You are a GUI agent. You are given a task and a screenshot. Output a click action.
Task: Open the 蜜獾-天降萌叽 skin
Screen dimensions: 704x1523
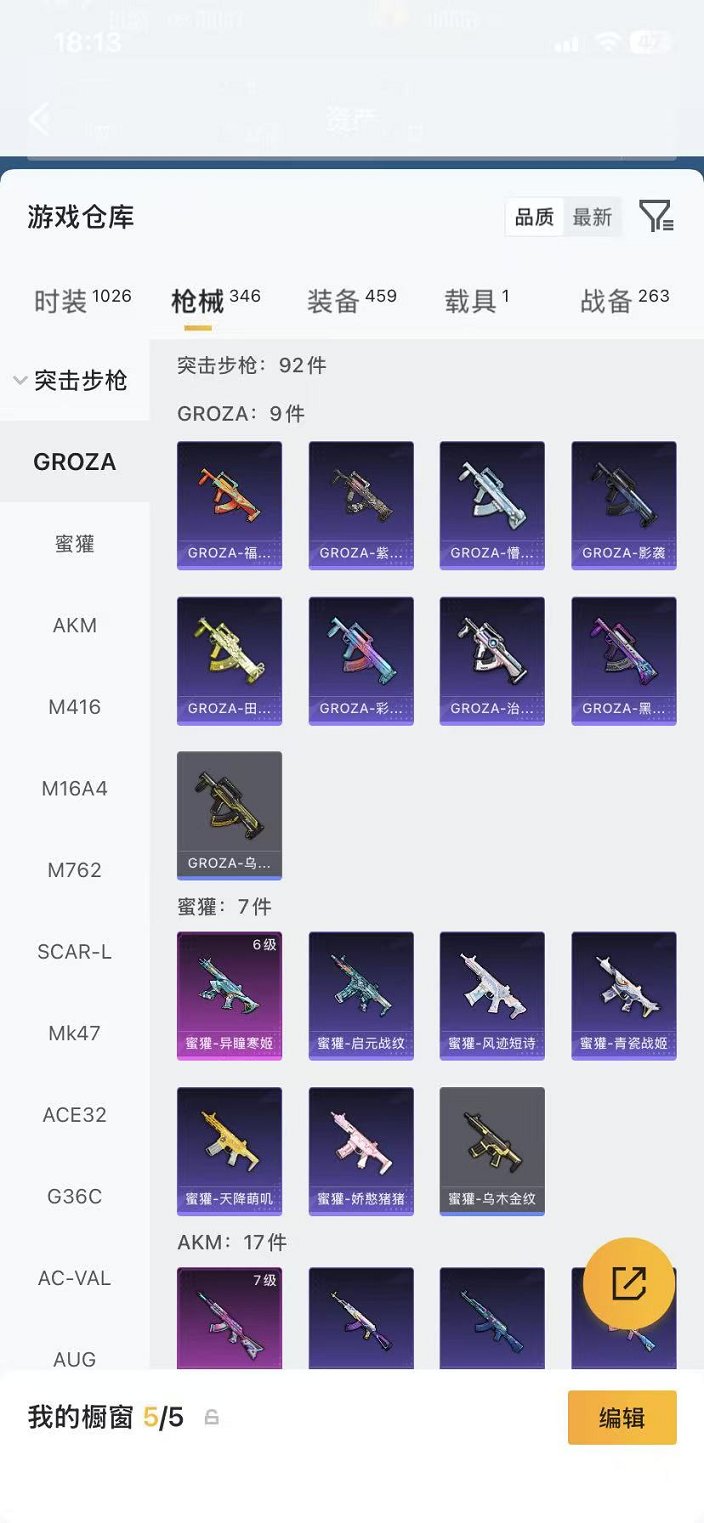(x=229, y=1150)
